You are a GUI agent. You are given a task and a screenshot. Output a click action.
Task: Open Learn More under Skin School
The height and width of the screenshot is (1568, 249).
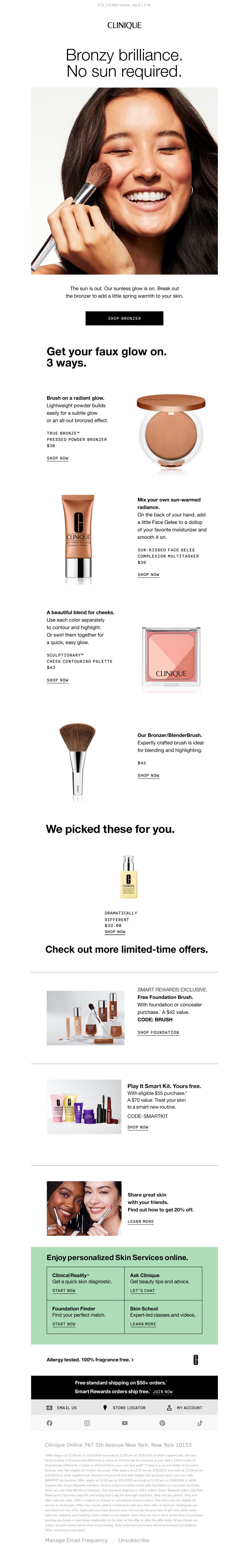143,1324
